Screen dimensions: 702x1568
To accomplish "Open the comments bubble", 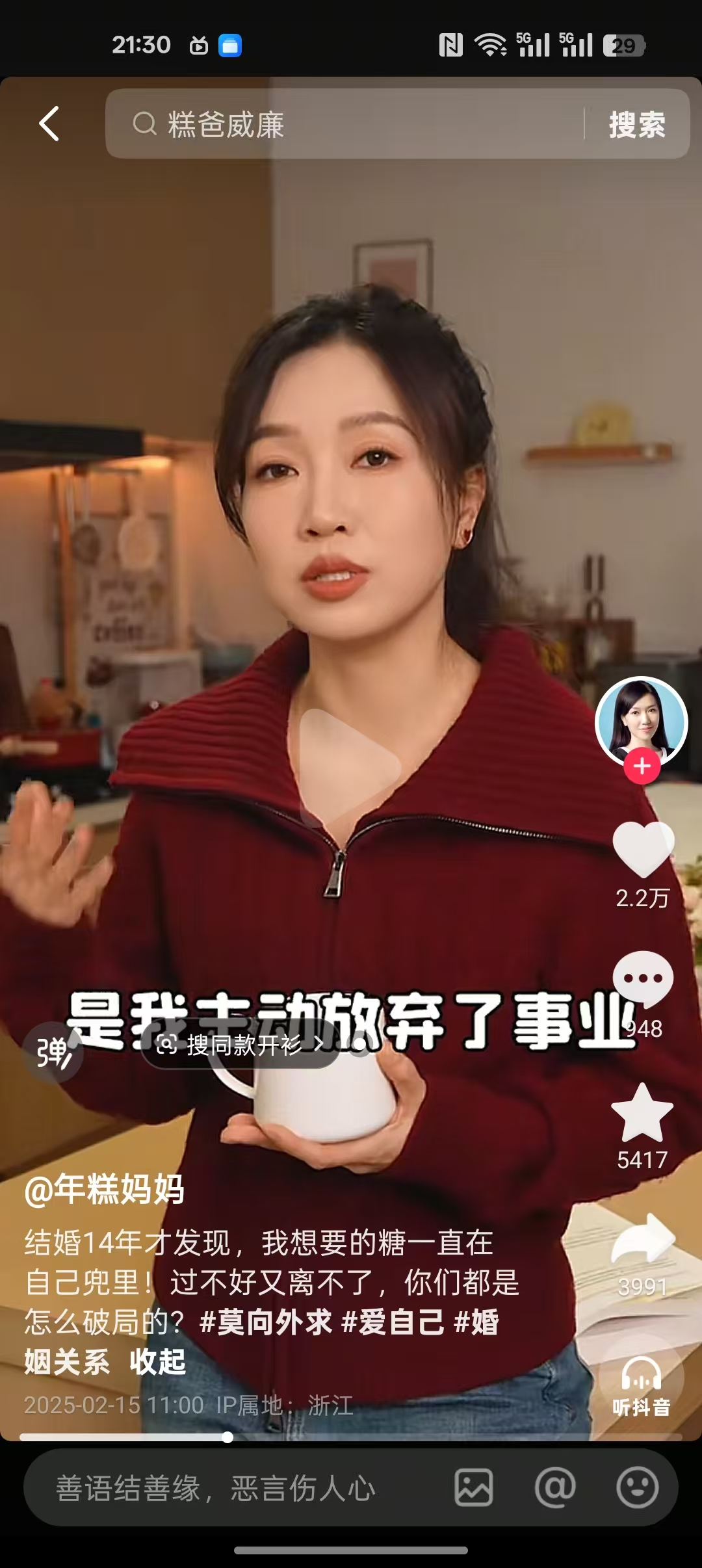I will [643, 978].
